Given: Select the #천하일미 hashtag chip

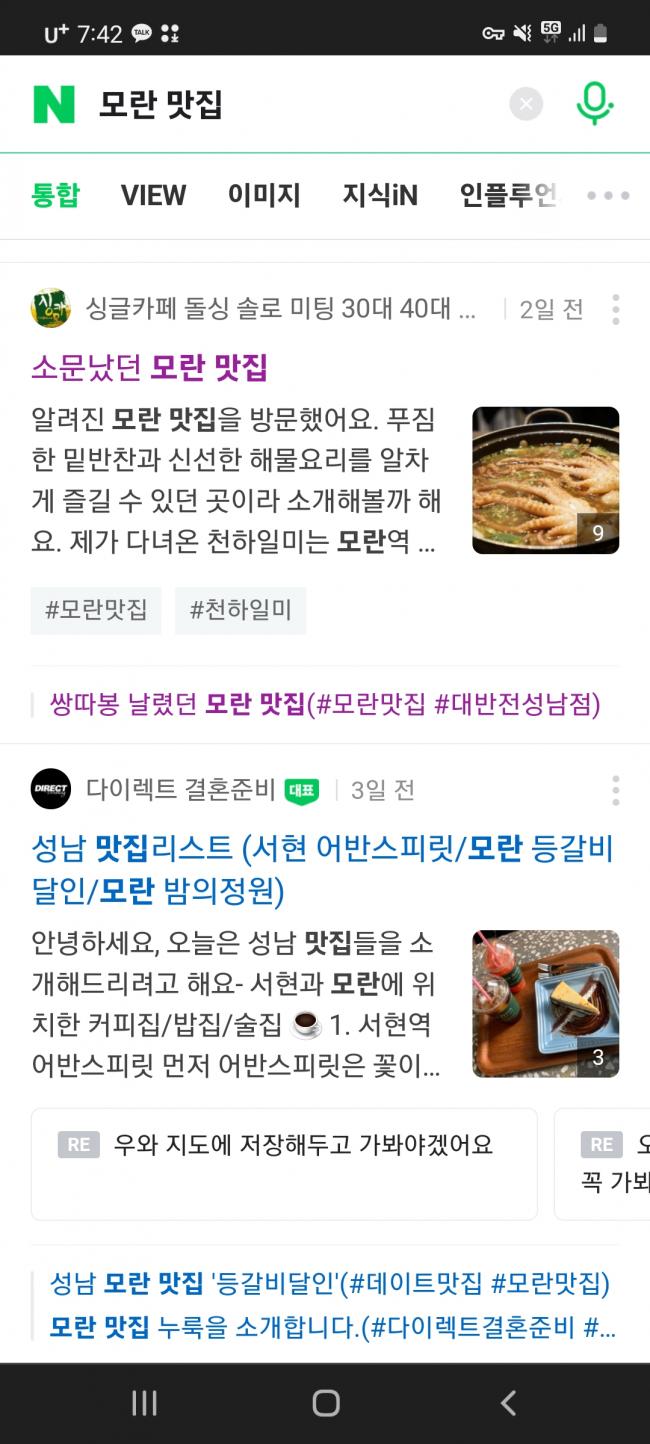Looking at the screenshot, I should pos(240,610).
